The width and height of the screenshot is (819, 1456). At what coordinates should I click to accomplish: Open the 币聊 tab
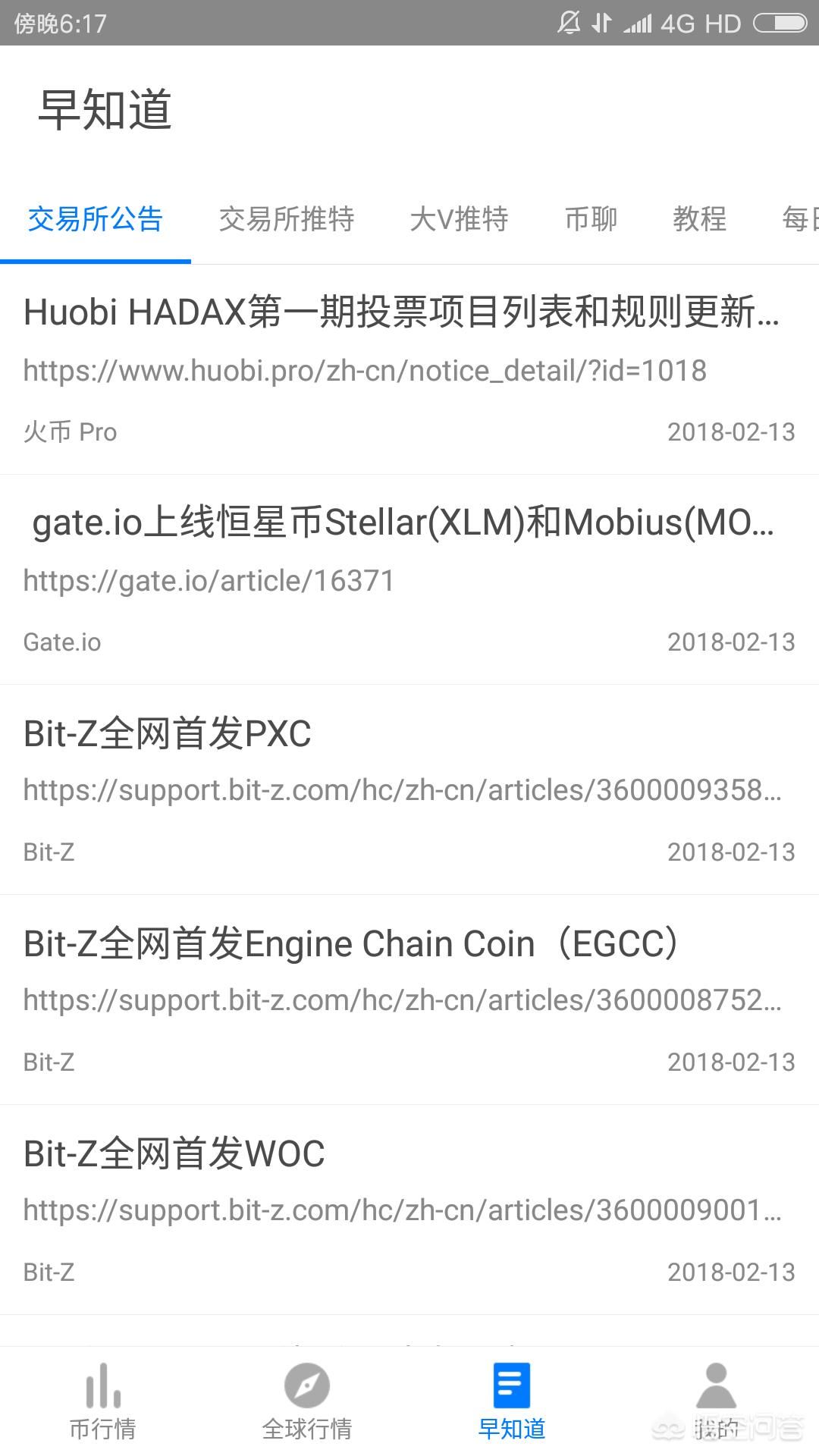(591, 219)
